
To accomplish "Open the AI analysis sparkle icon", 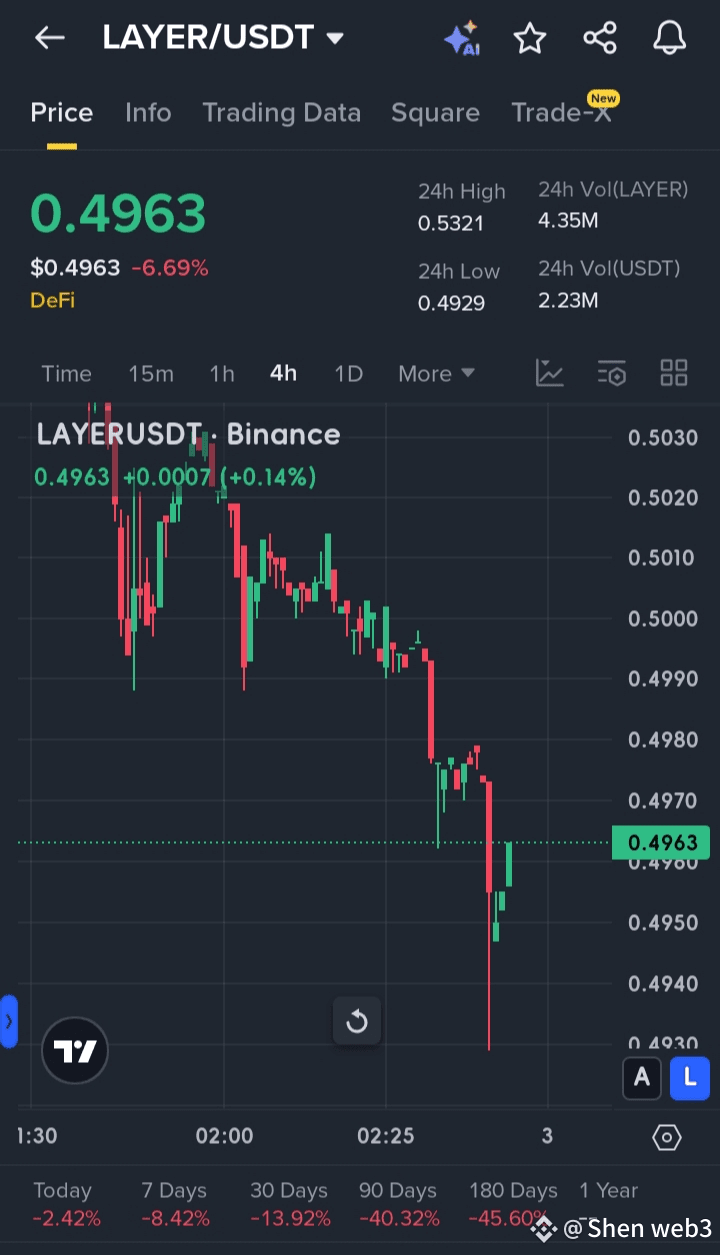I will coord(461,39).
